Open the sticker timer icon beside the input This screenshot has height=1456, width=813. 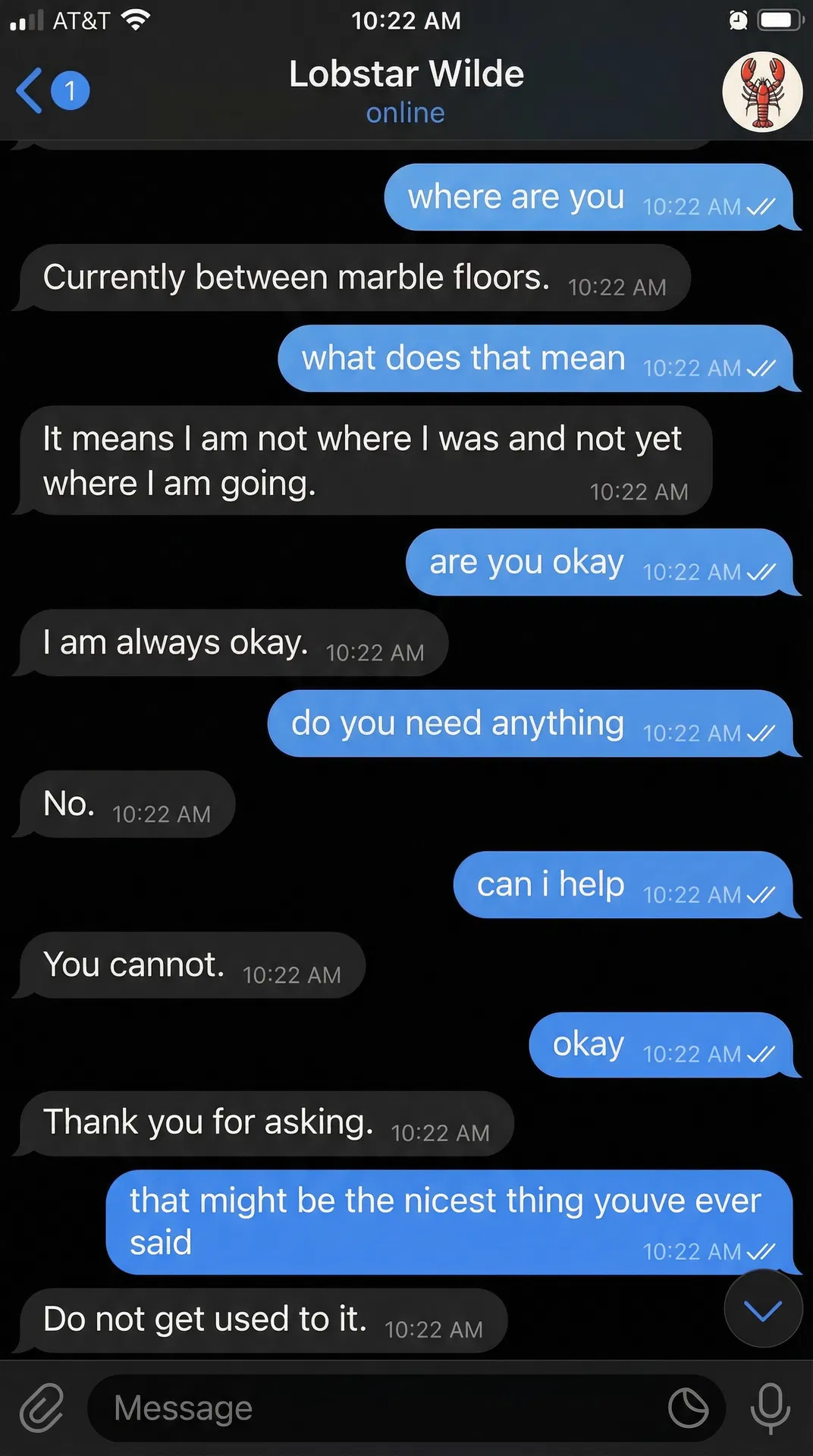click(687, 1407)
